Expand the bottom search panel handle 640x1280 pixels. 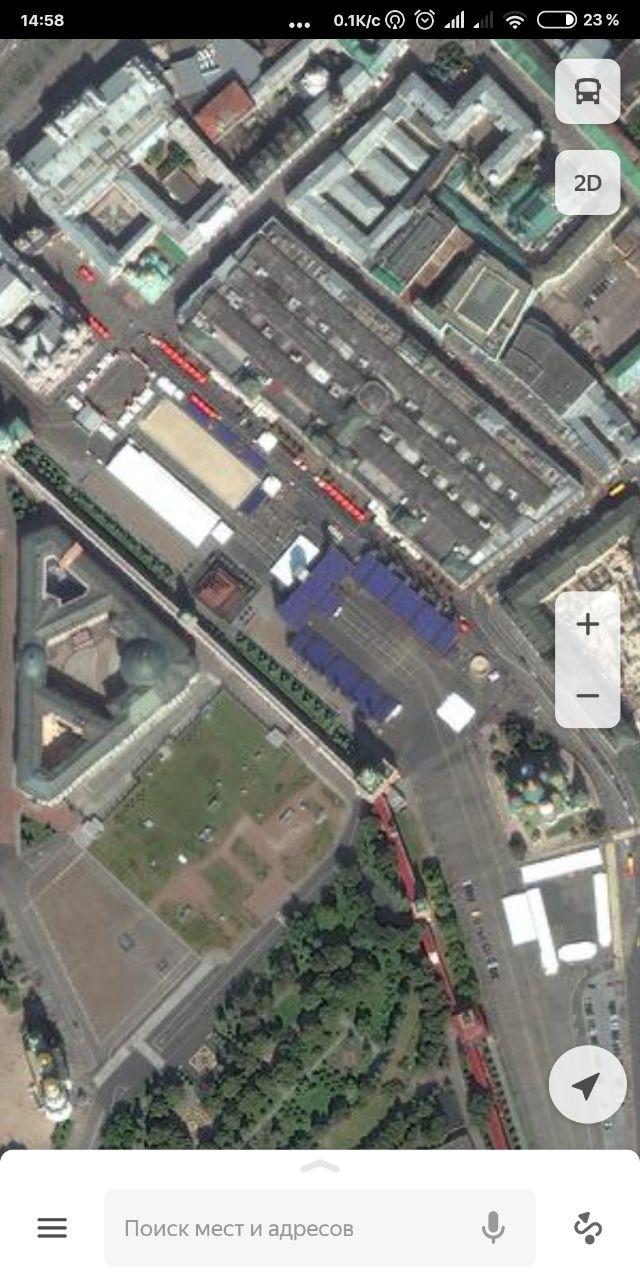coord(320,1166)
